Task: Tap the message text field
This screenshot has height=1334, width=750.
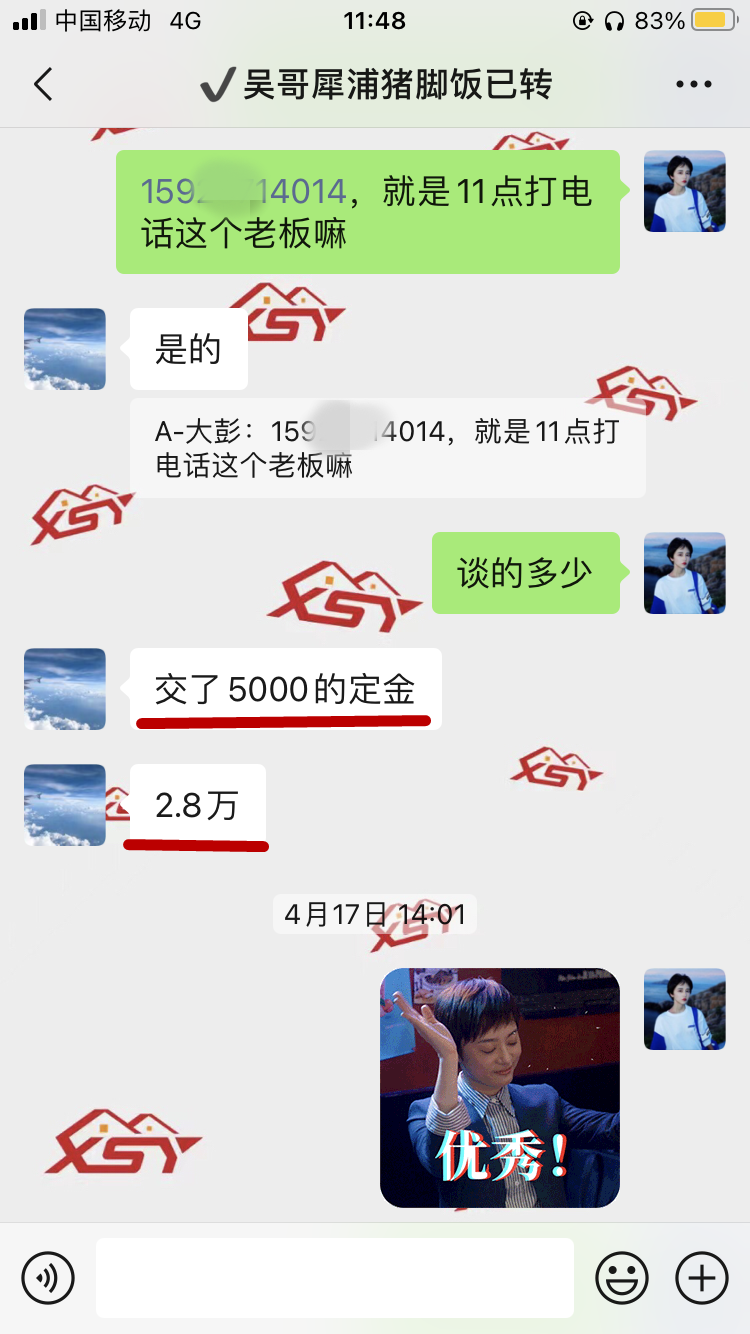Action: pos(335,1277)
